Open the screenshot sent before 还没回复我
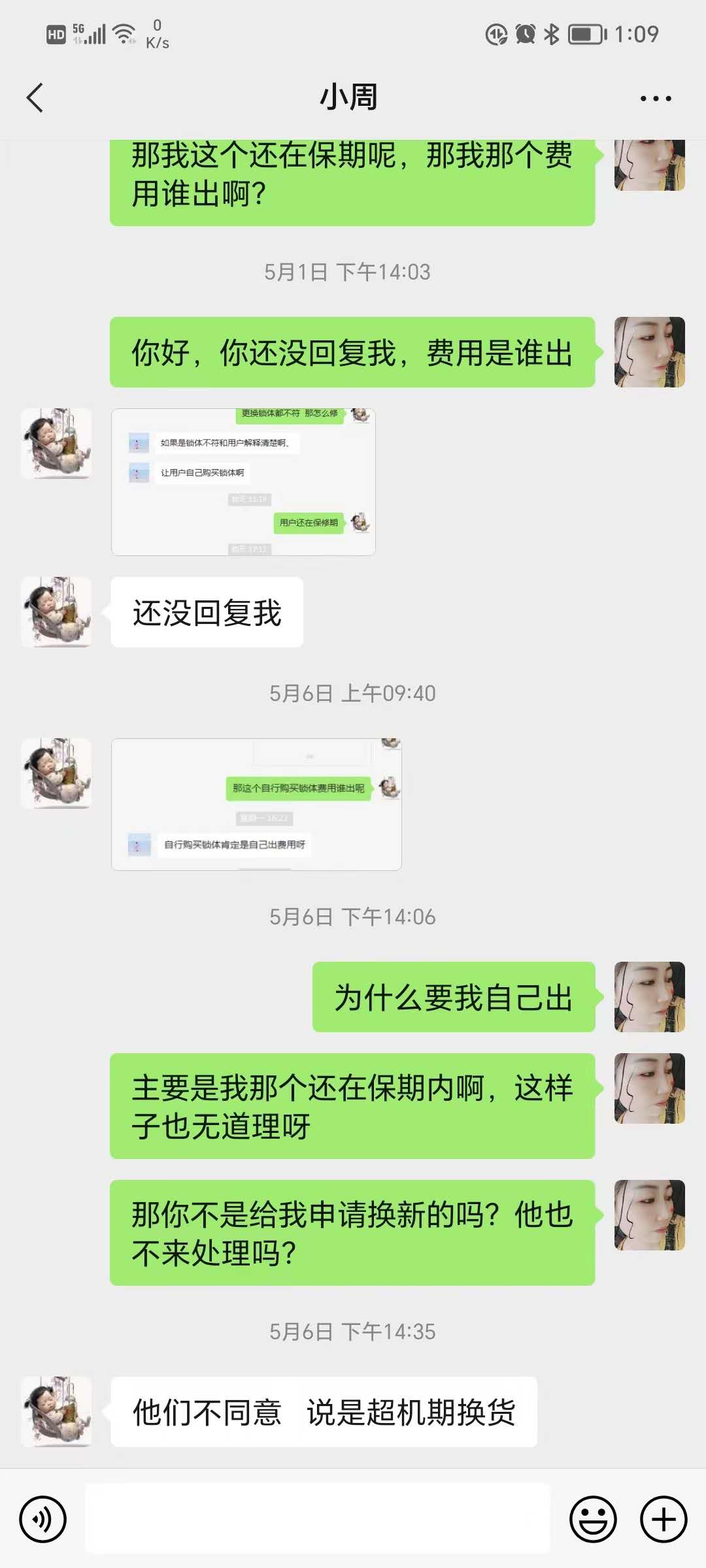 [x=243, y=482]
